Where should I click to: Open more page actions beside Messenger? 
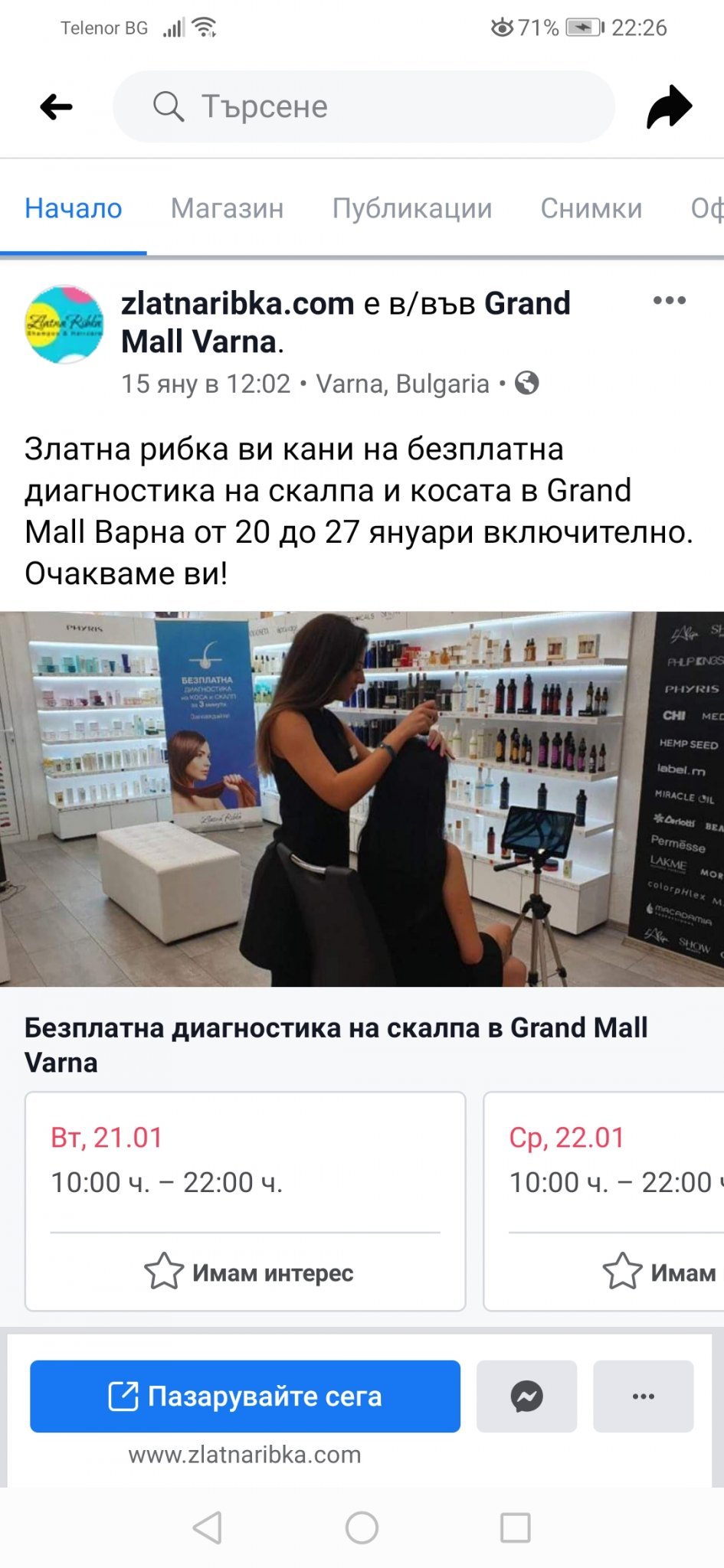click(x=643, y=1396)
